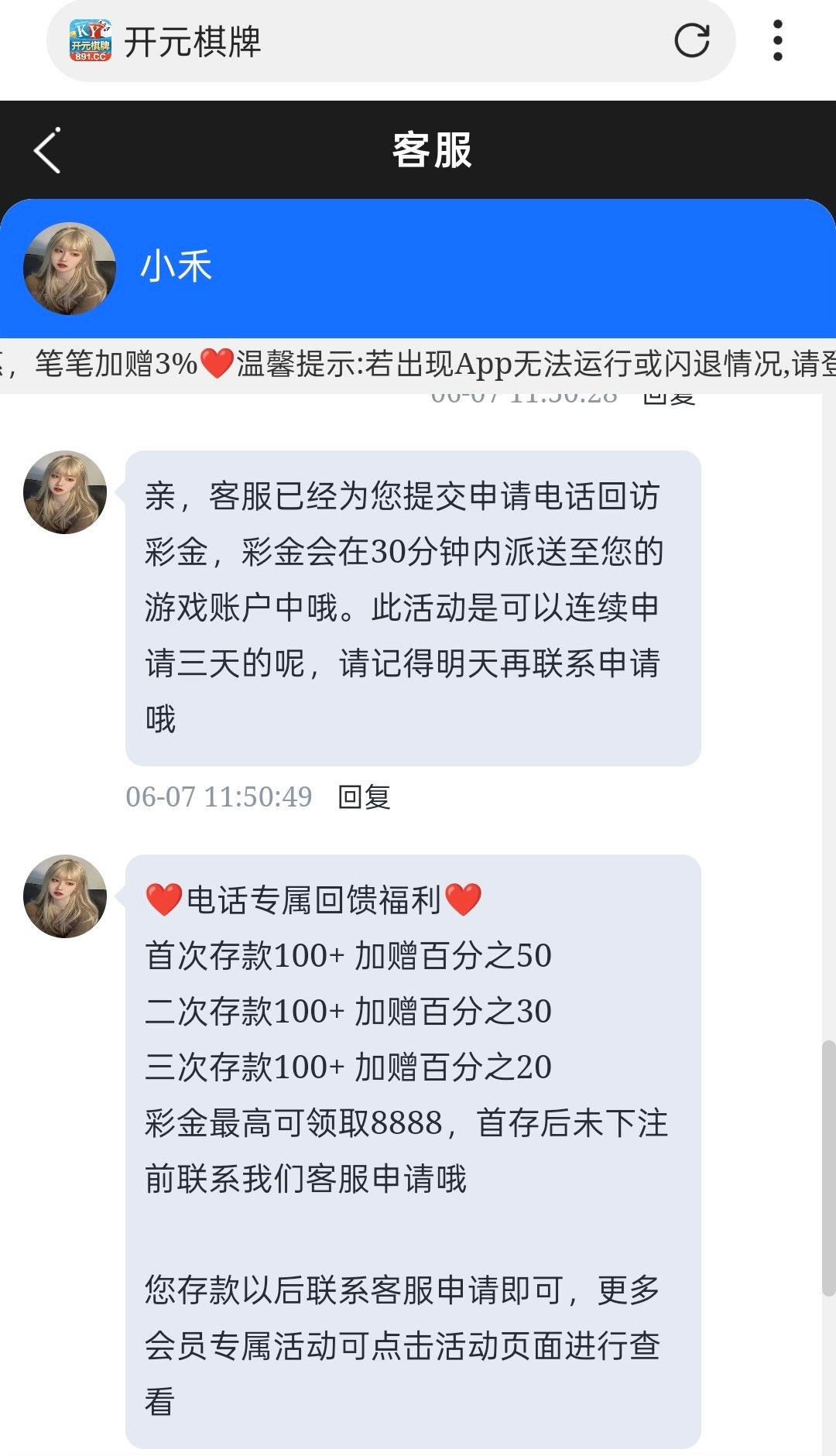Open agent 小禾's profile avatar
The image size is (836, 1456).
pos(70,269)
